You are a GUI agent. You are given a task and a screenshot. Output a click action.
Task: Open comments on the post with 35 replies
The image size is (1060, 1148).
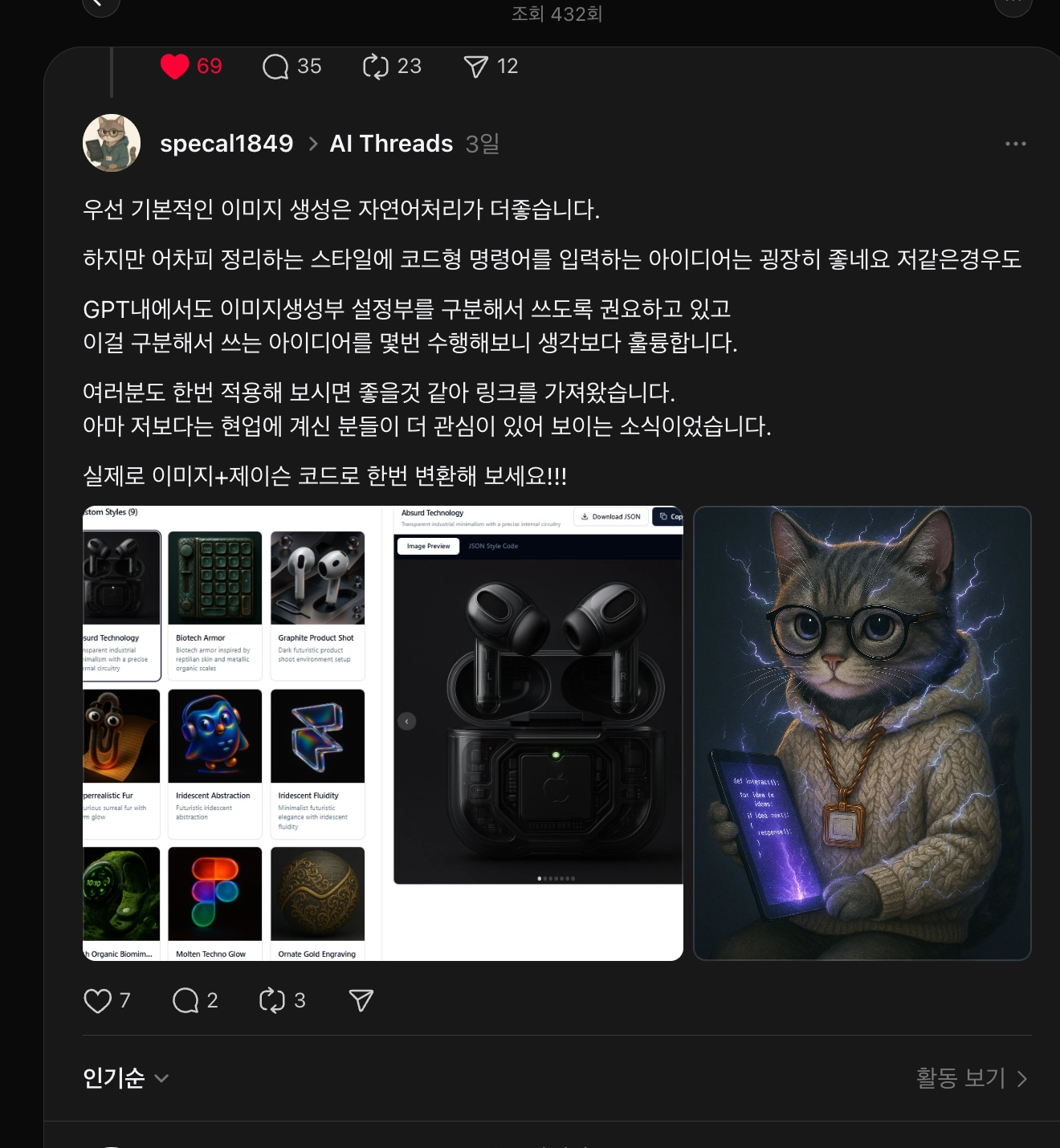[275, 66]
